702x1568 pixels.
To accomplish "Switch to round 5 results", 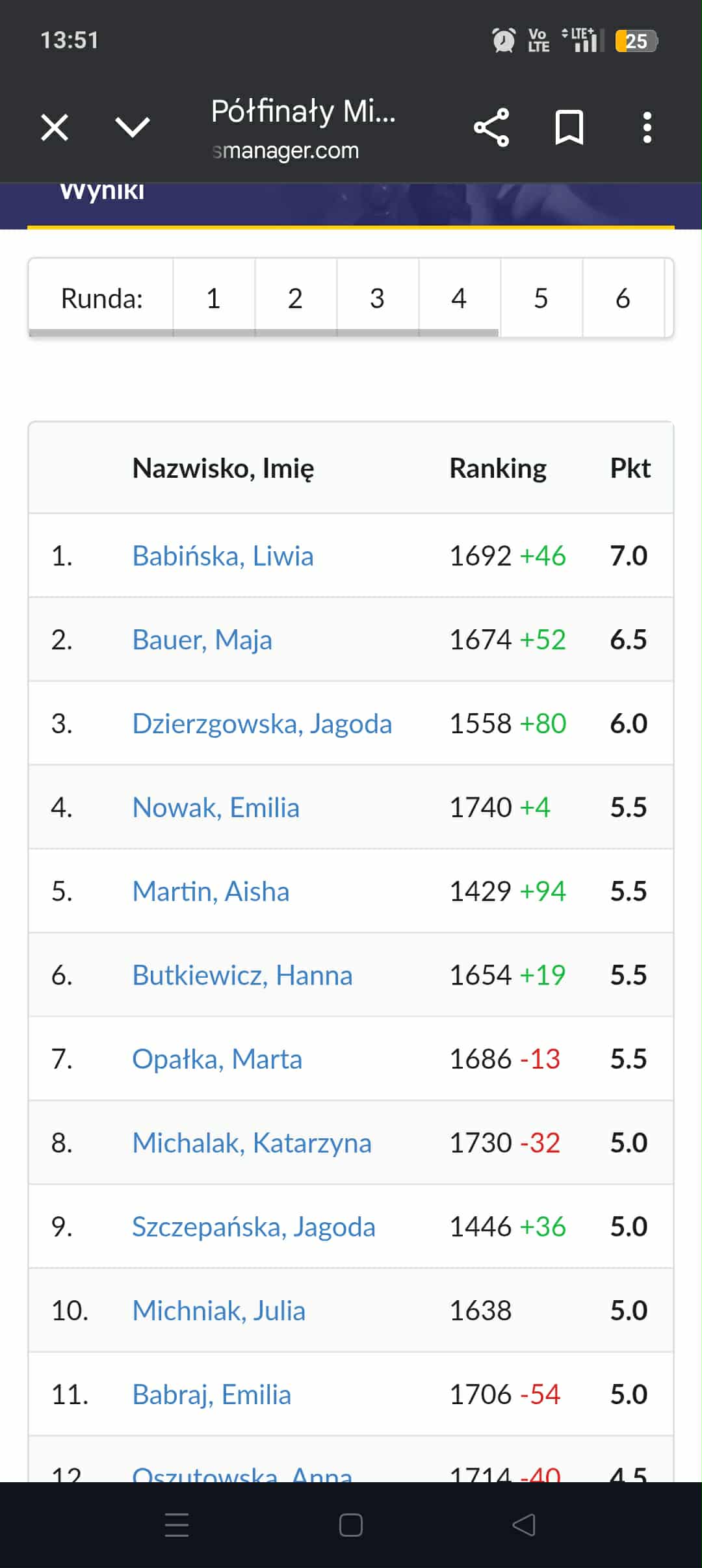I will (x=541, y=298).
